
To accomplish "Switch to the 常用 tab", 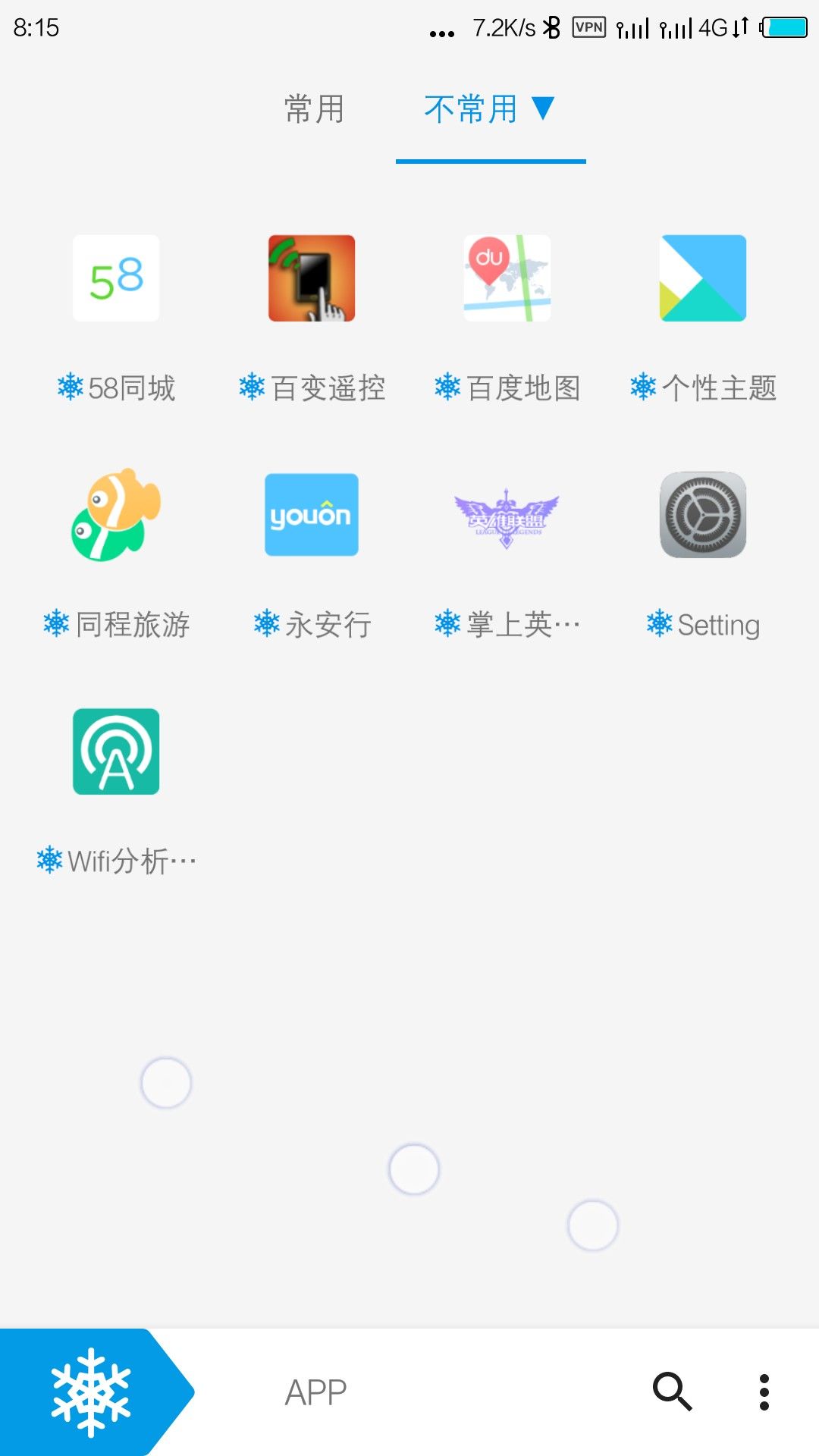I will tap(314, 109).
